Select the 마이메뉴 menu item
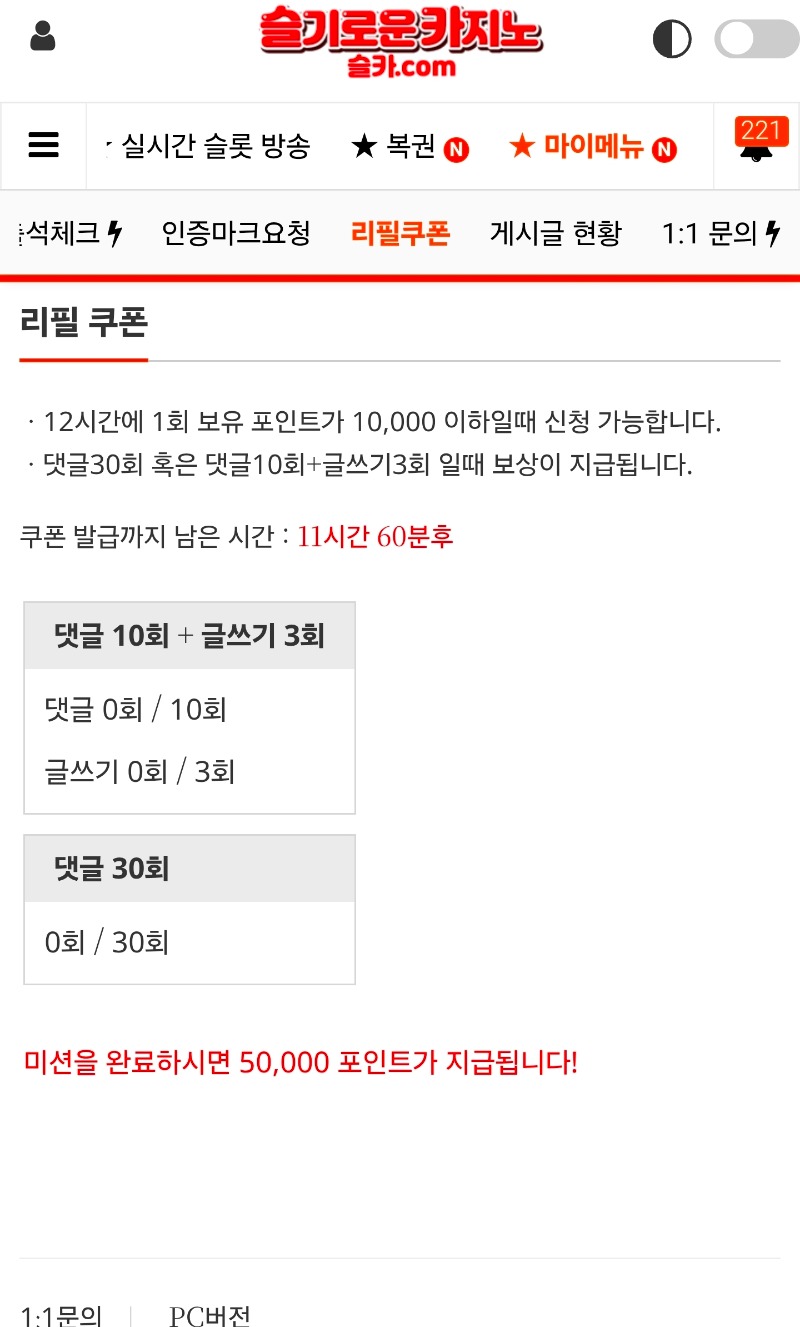800x1327 pixels. [592, 147]
